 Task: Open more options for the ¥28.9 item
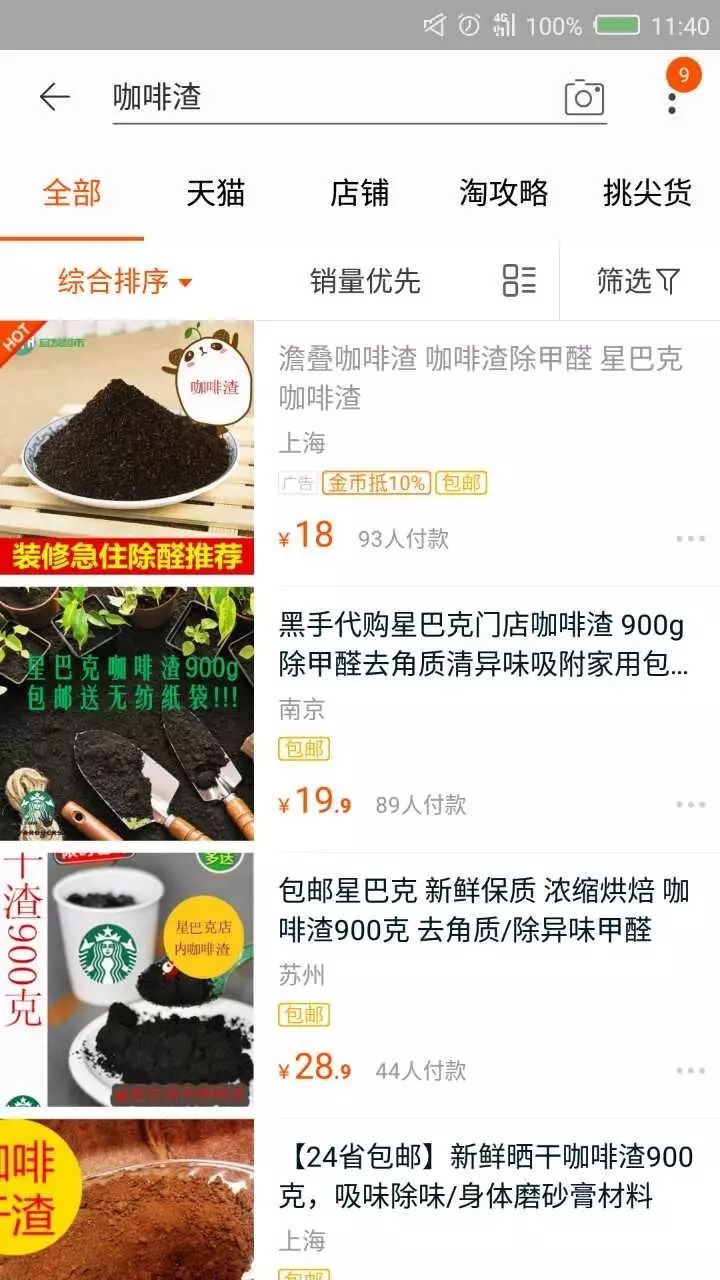tap(690, 1071)
